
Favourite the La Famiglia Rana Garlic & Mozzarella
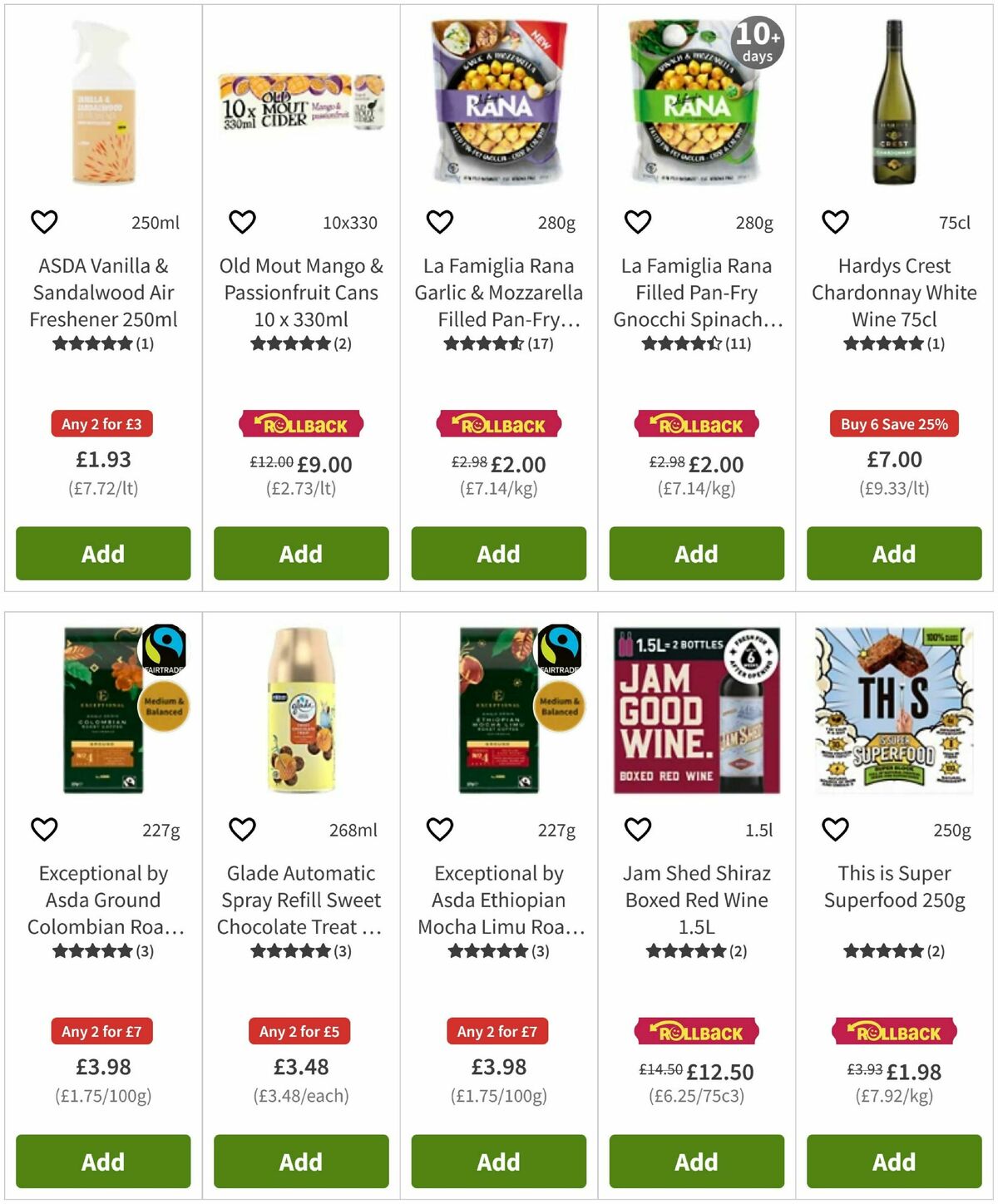tap(439, 221)
